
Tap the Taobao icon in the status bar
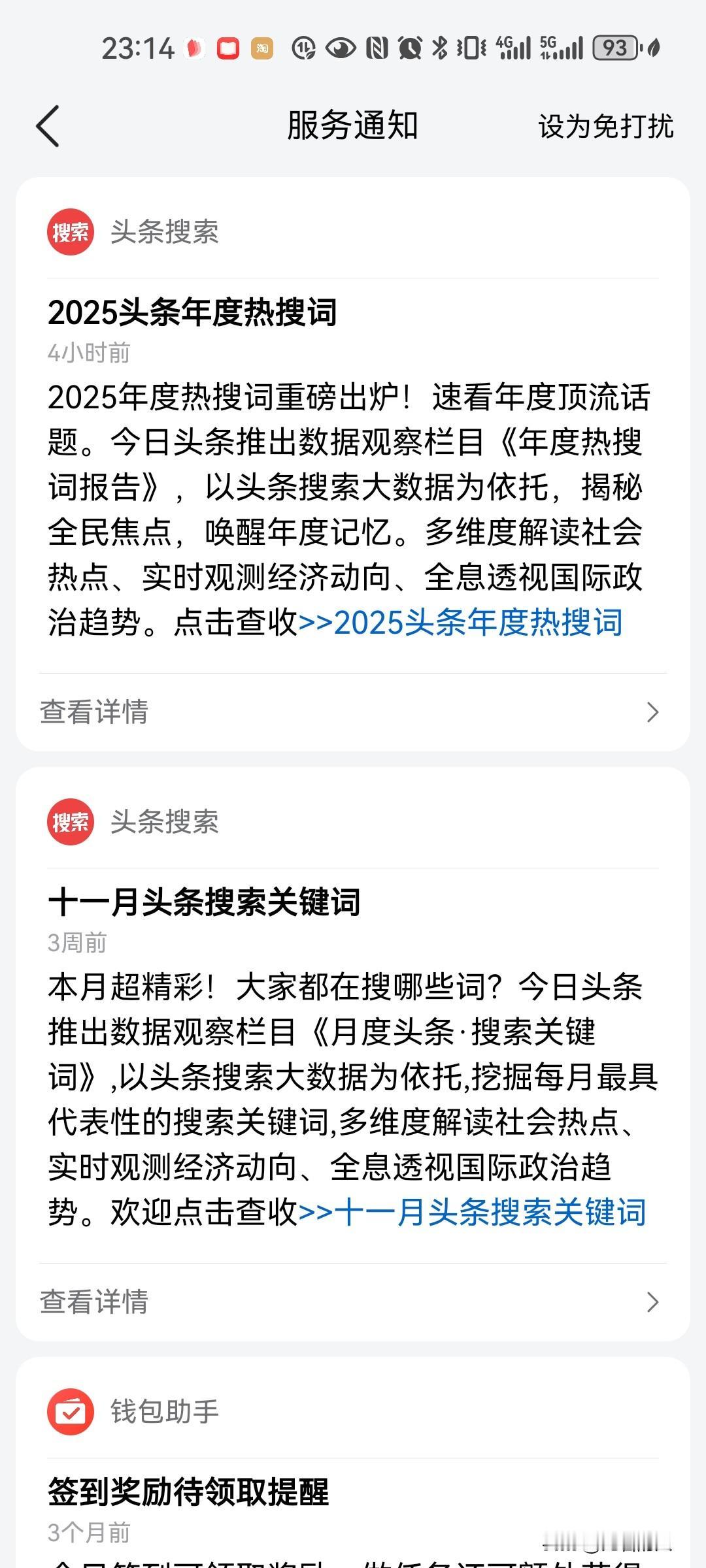(x=261, y=49)
